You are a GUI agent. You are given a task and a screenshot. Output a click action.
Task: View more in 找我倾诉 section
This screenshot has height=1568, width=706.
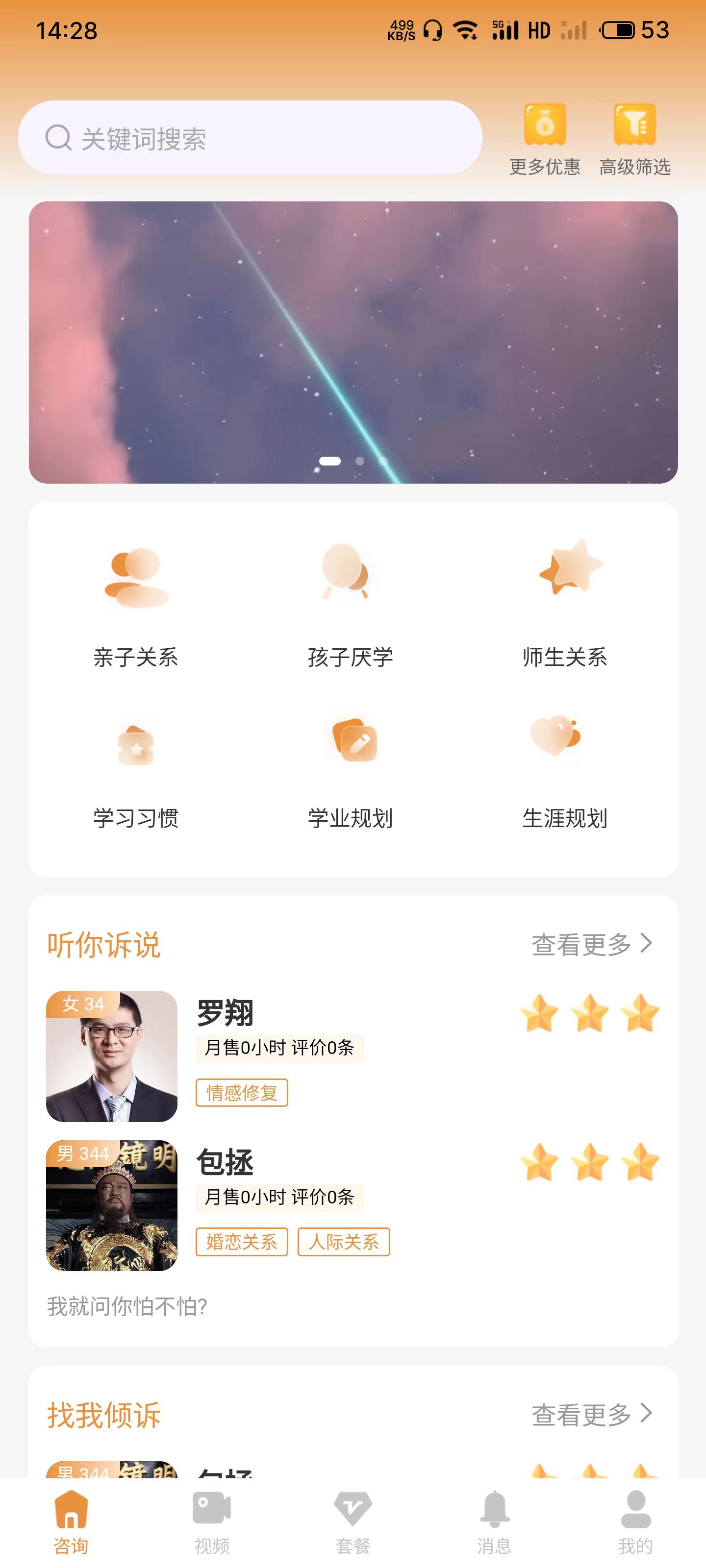(x=591, y=1415)
